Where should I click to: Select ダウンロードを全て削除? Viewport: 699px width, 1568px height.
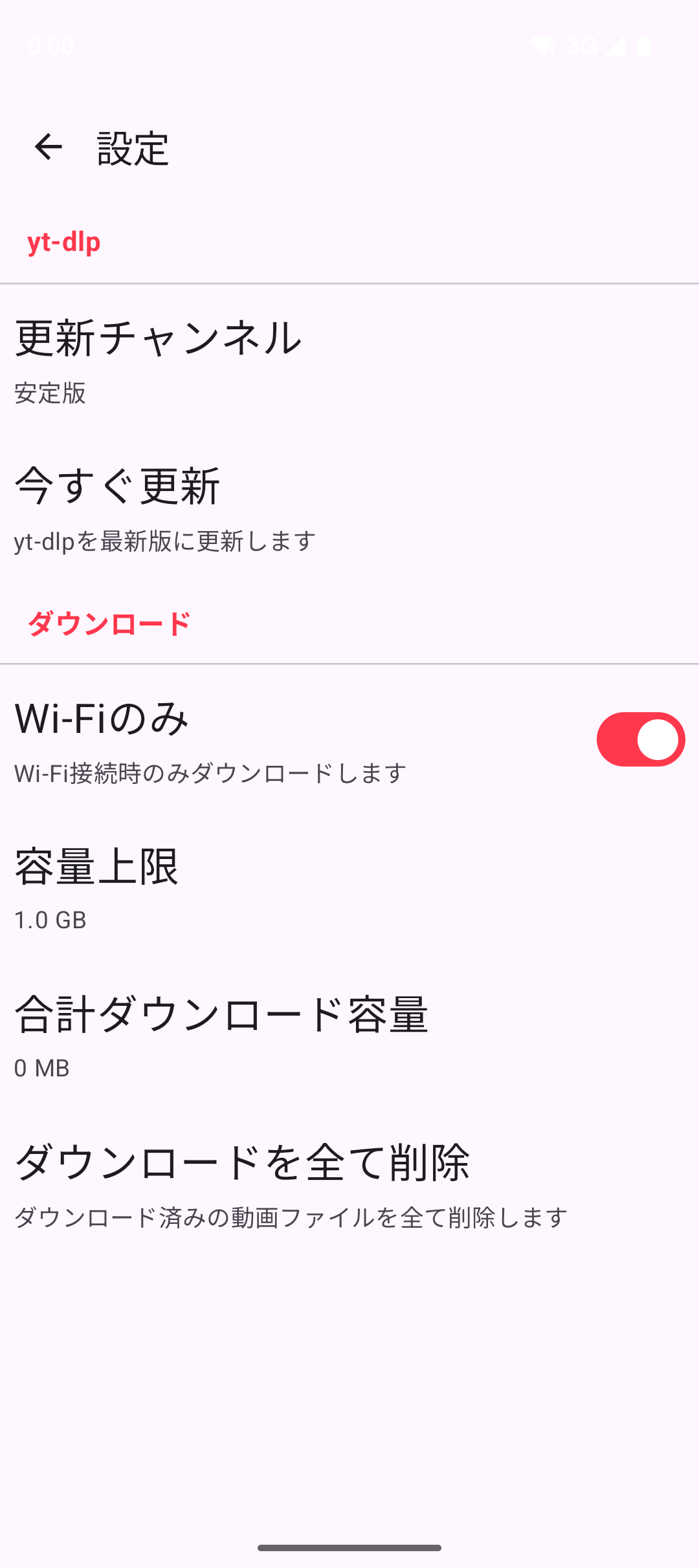click(x=349, y=1184)
